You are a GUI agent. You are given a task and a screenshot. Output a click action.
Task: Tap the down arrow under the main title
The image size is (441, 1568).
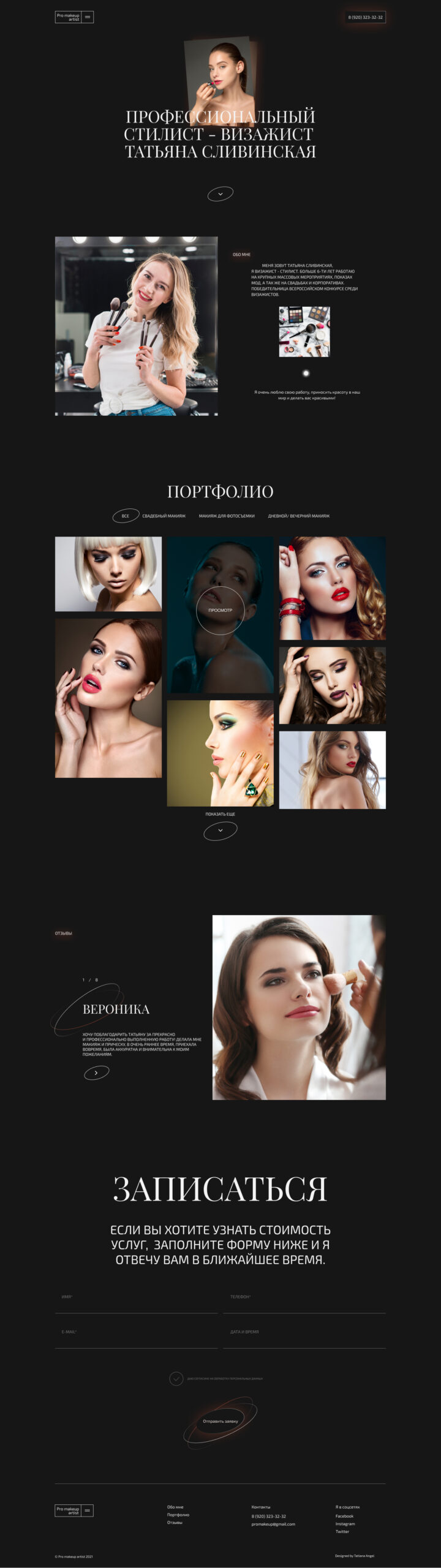221,194
